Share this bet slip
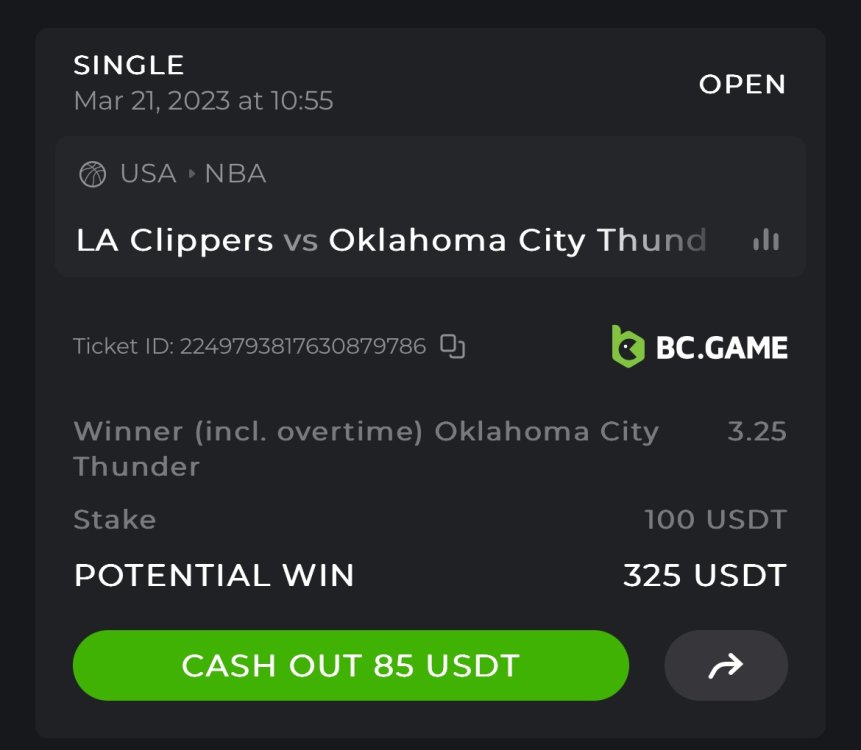 pyautogui.click(x=726, y=665)
